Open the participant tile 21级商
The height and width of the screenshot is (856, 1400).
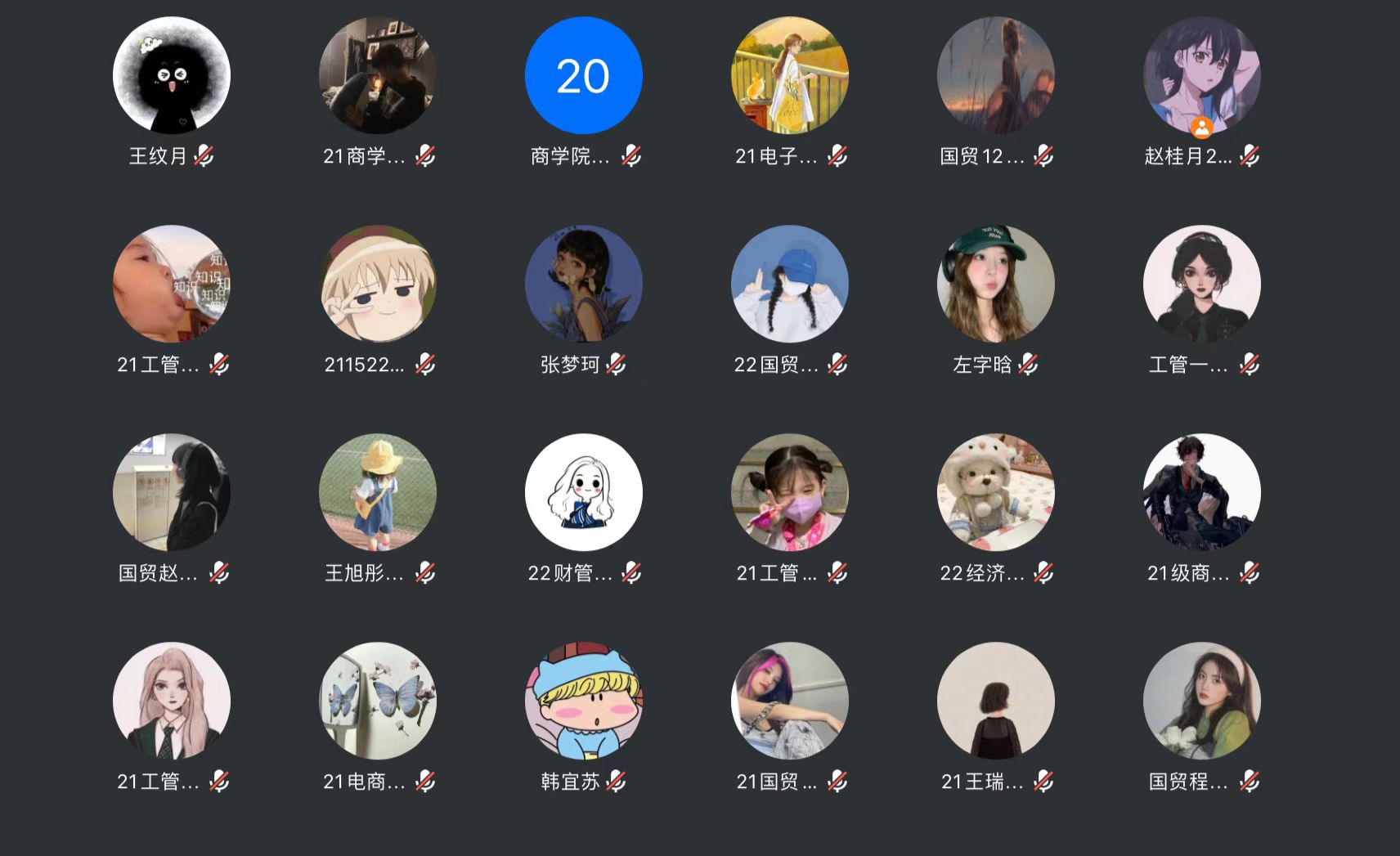pos(1202,493)
